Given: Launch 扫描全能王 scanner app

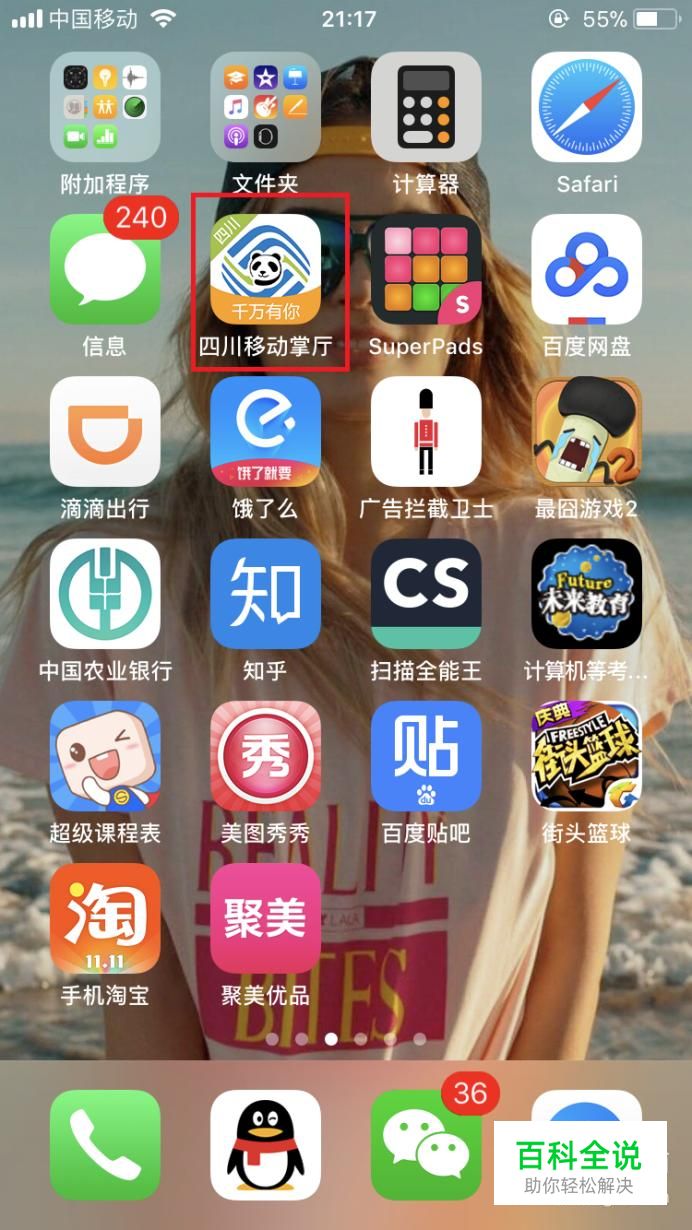Looking at the screenshot, I should [426, 594].
